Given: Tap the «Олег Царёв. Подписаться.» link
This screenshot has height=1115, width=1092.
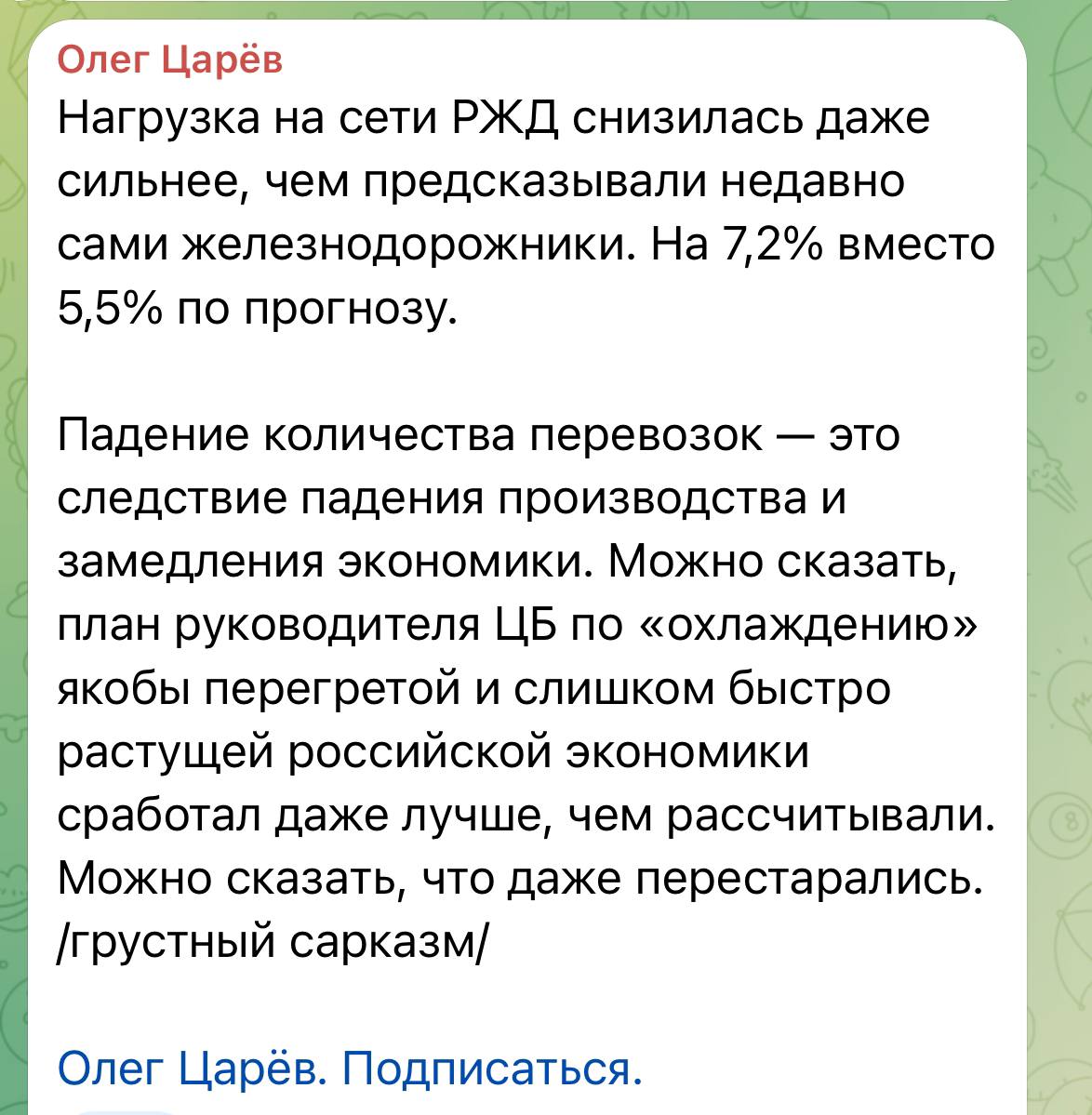Looking at the screenshot, I should click(x=350, y=1068).
